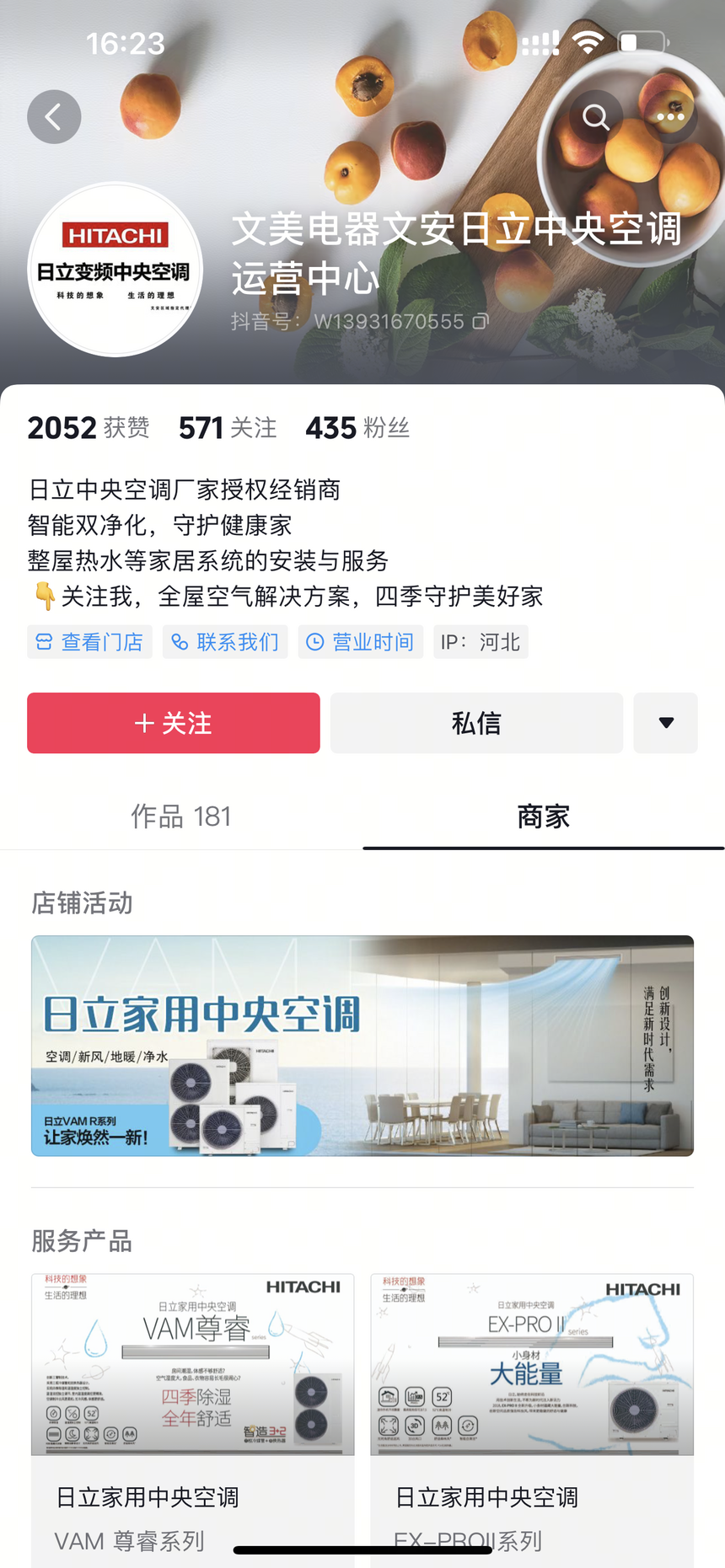View 营业时间 business hours
Viewport: 725px width, 1568px height.
coord(360,642)
